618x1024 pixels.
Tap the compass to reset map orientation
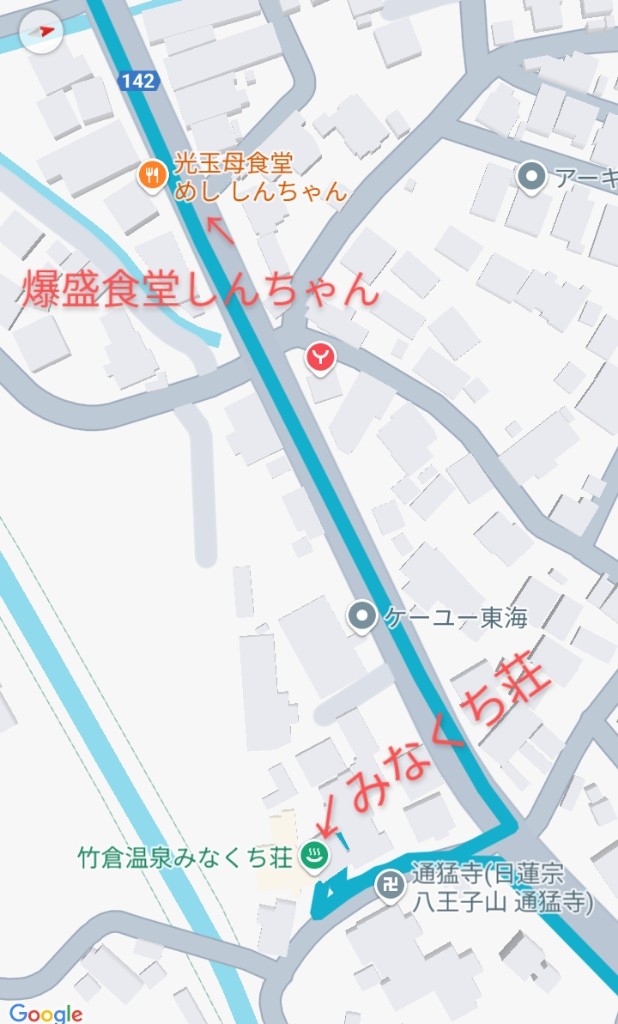click(x=41, y=31)
